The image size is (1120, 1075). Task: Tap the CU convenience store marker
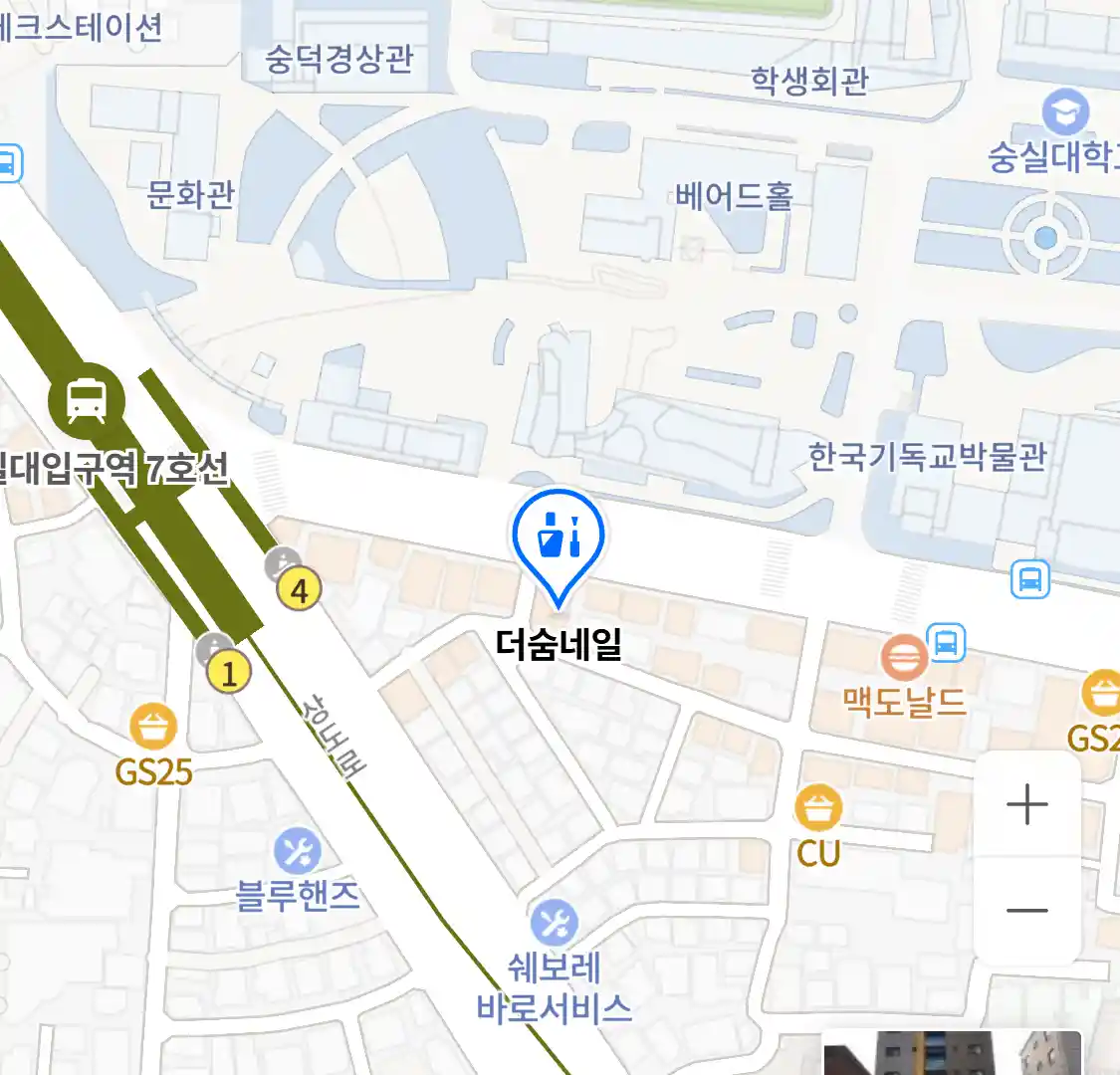[817, 809]
